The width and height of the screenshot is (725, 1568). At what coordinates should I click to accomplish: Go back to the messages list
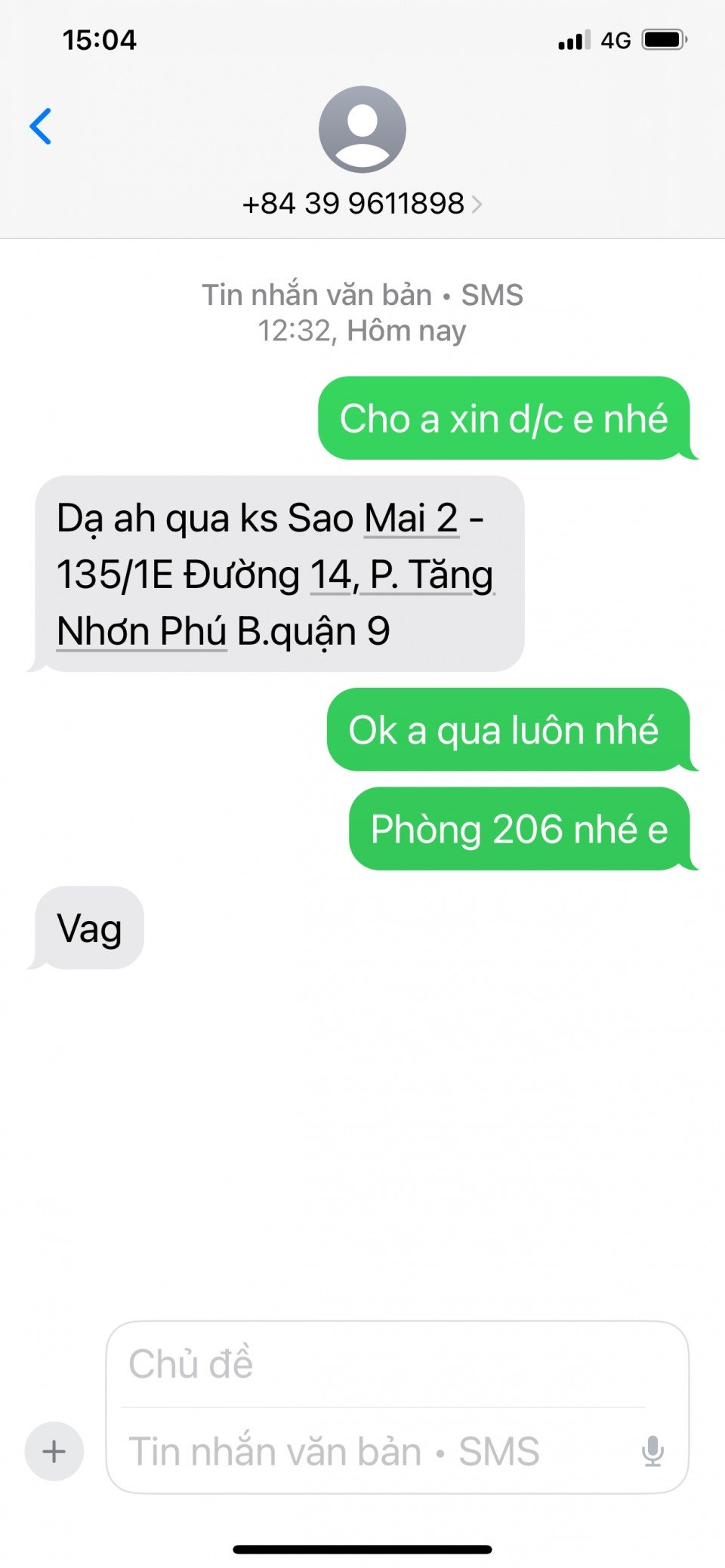pos(41,126)
